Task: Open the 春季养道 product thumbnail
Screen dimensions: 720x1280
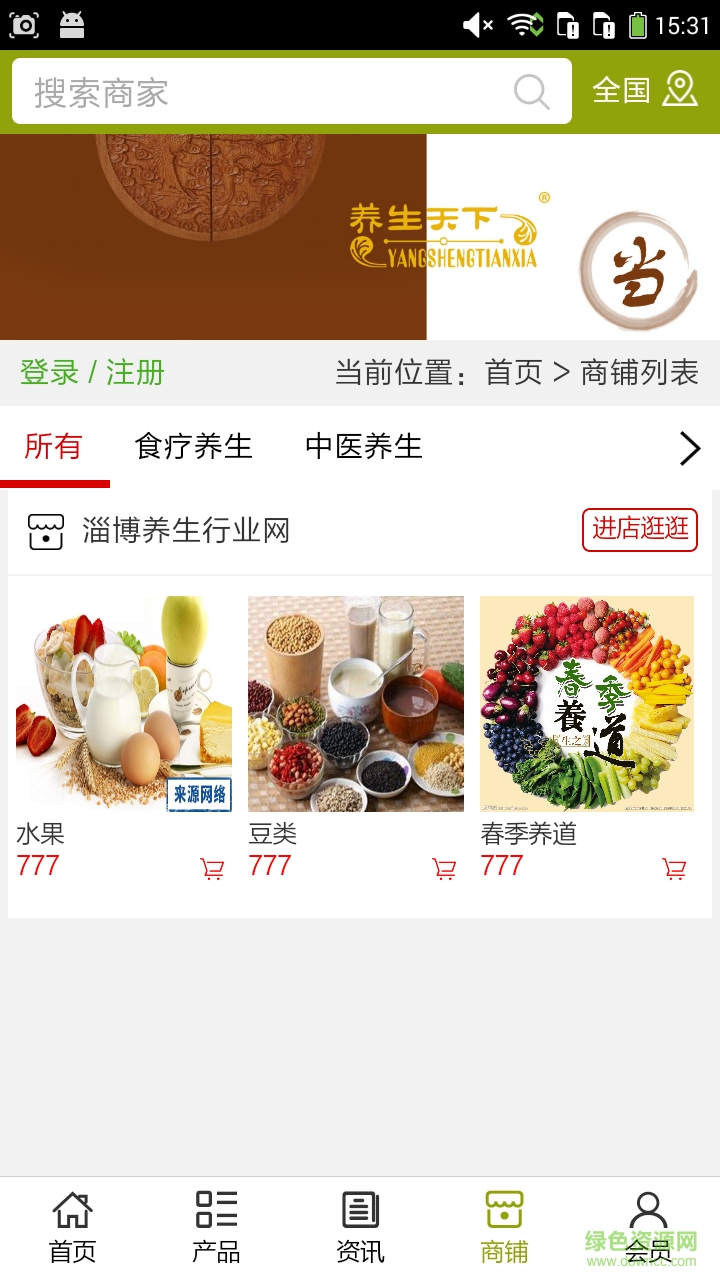Action: coord(586,703)
